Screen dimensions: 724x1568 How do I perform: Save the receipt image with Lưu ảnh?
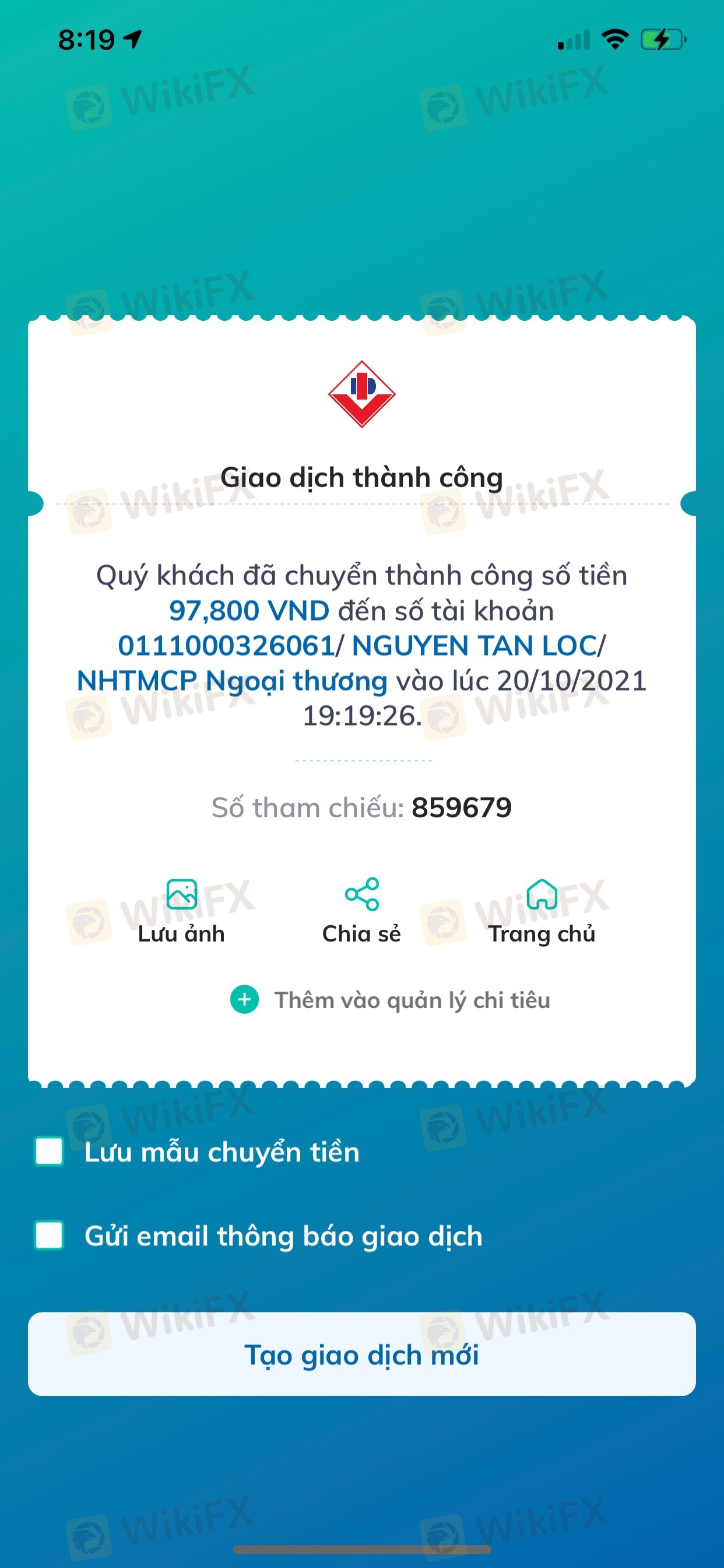[181, 911]
